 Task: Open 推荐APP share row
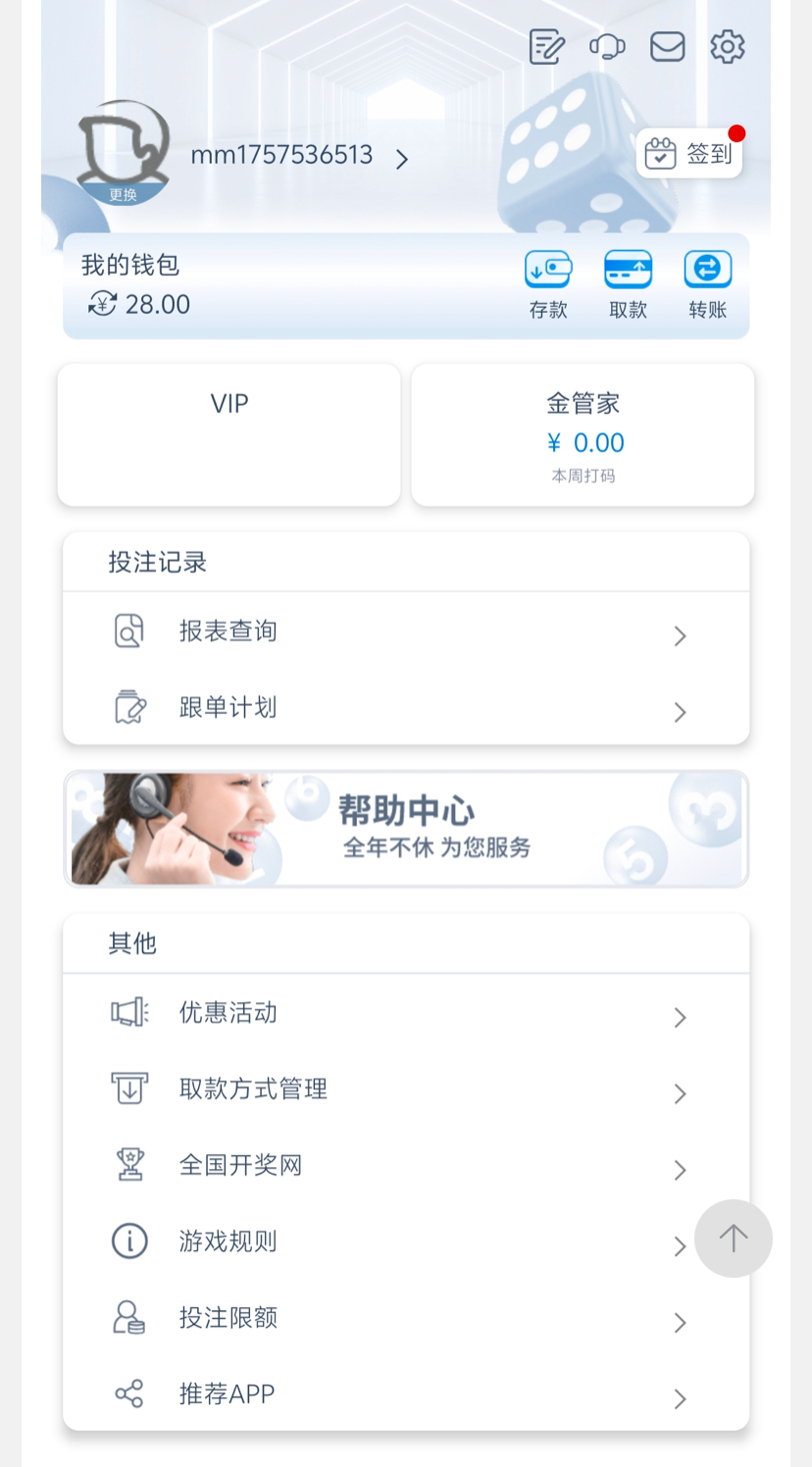tap(406, 1394)
